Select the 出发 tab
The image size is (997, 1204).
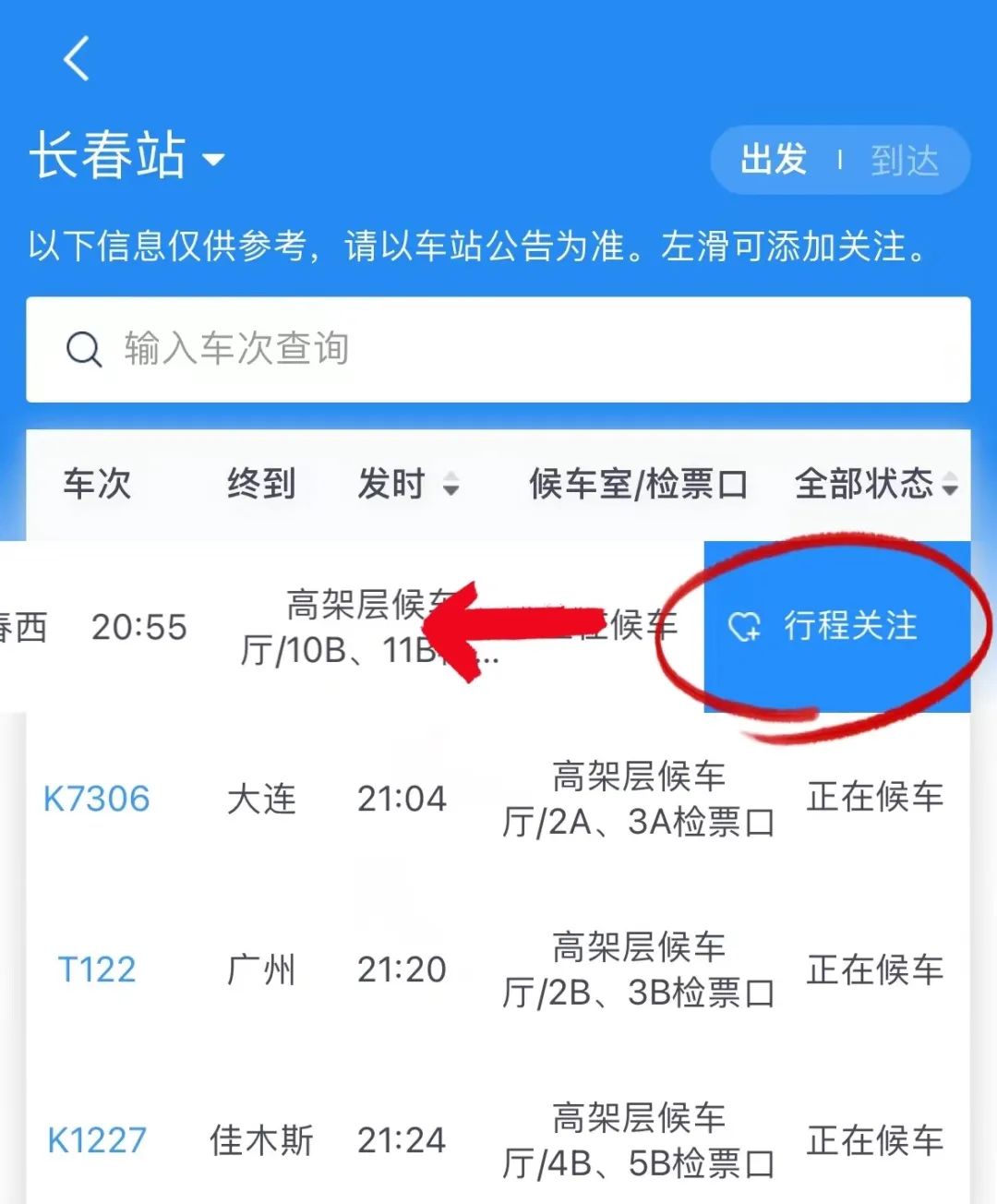774,159
